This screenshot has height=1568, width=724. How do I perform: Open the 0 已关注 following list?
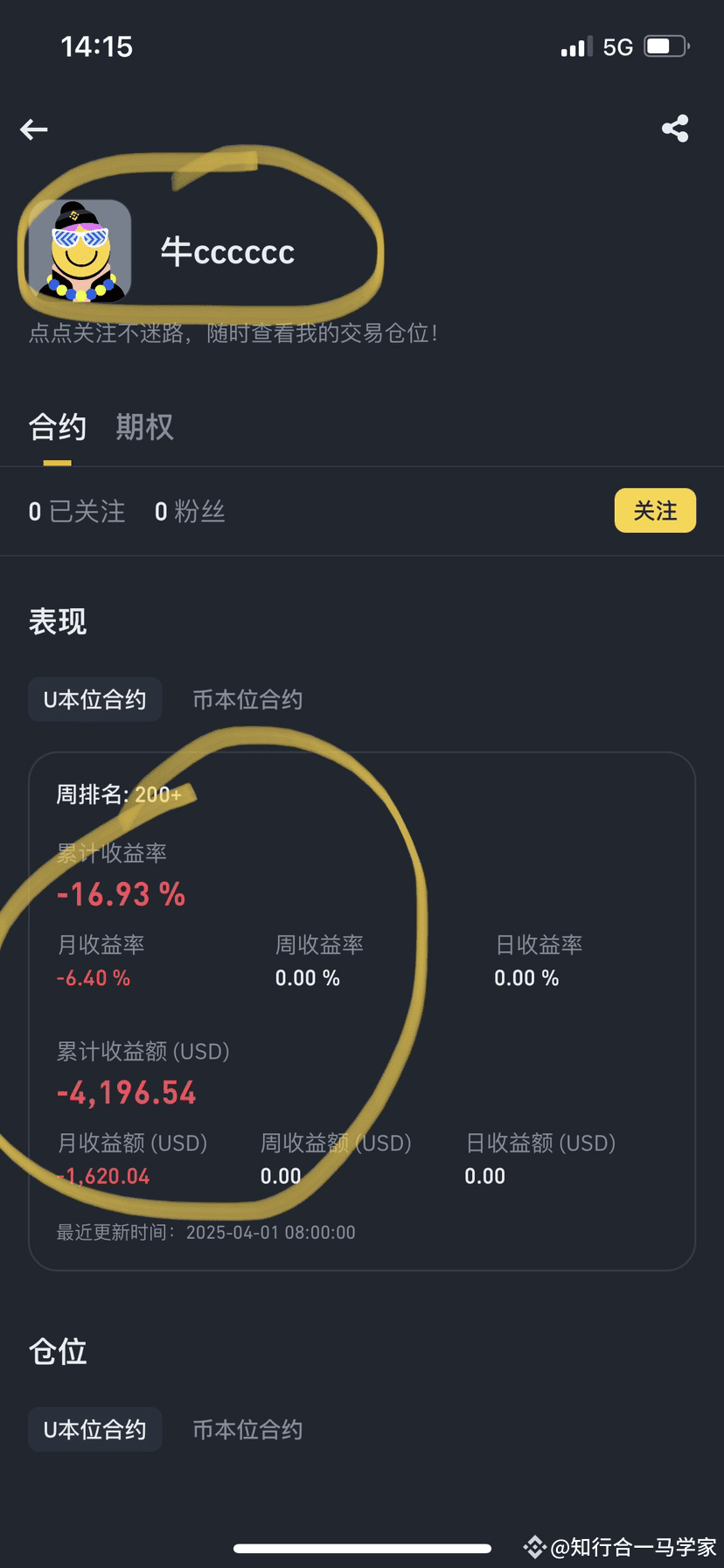(x=77, y=512)
